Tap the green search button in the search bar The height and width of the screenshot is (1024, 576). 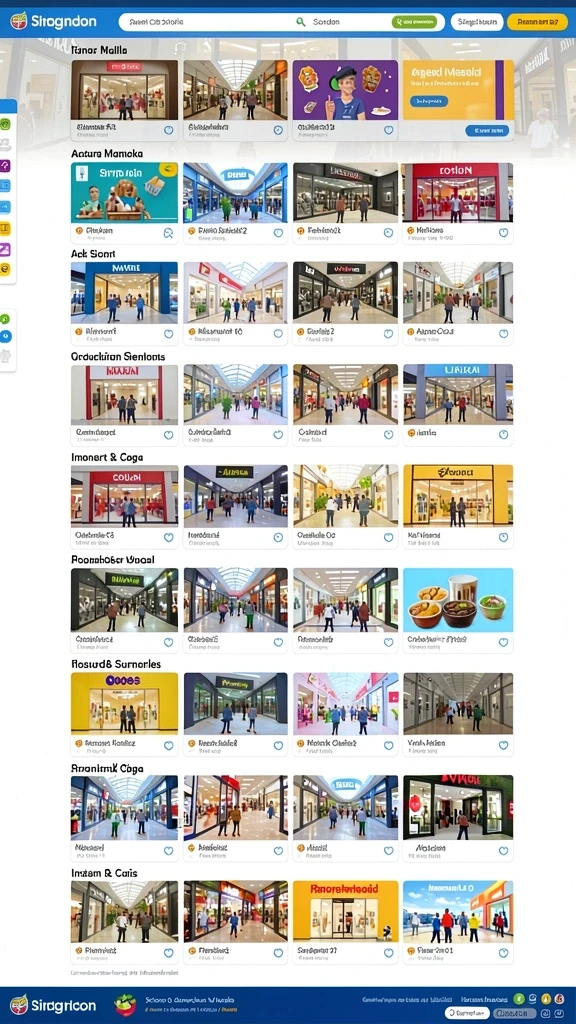click(x=414, y=22)
